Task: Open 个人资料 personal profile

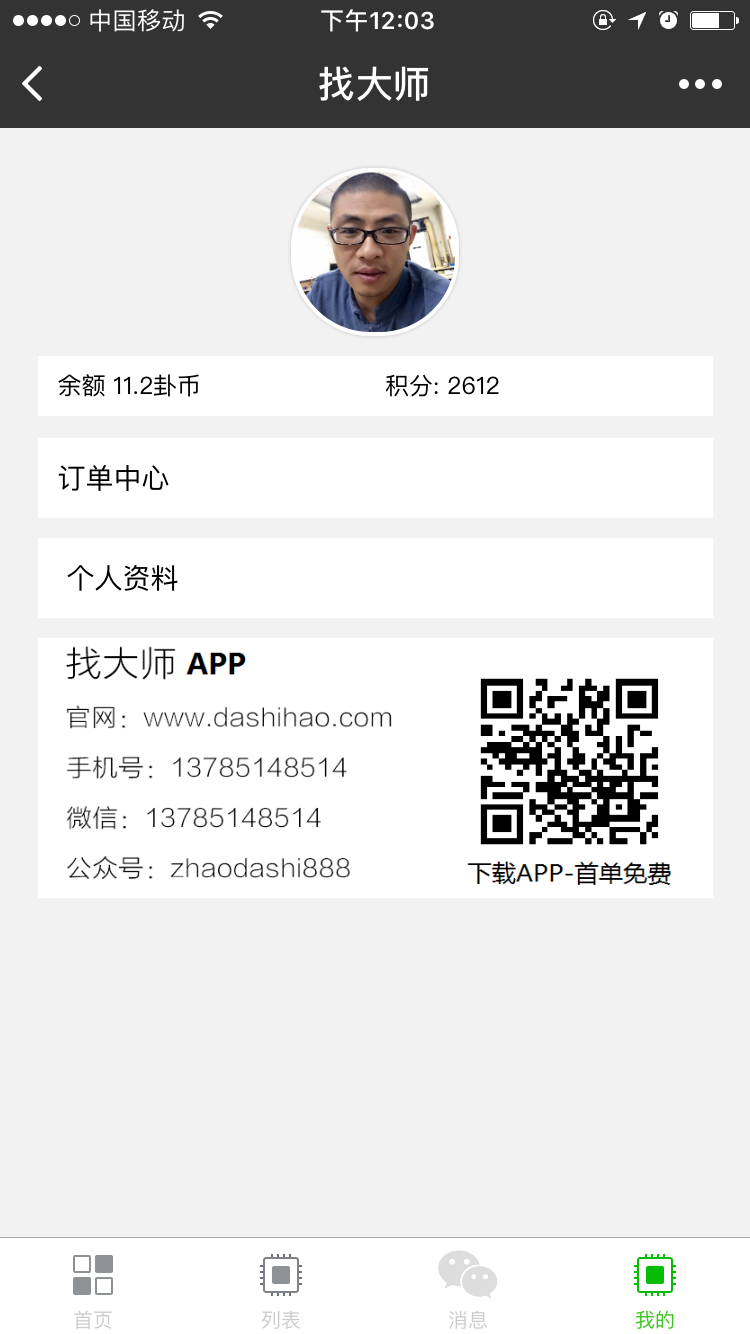Action: 375,578
